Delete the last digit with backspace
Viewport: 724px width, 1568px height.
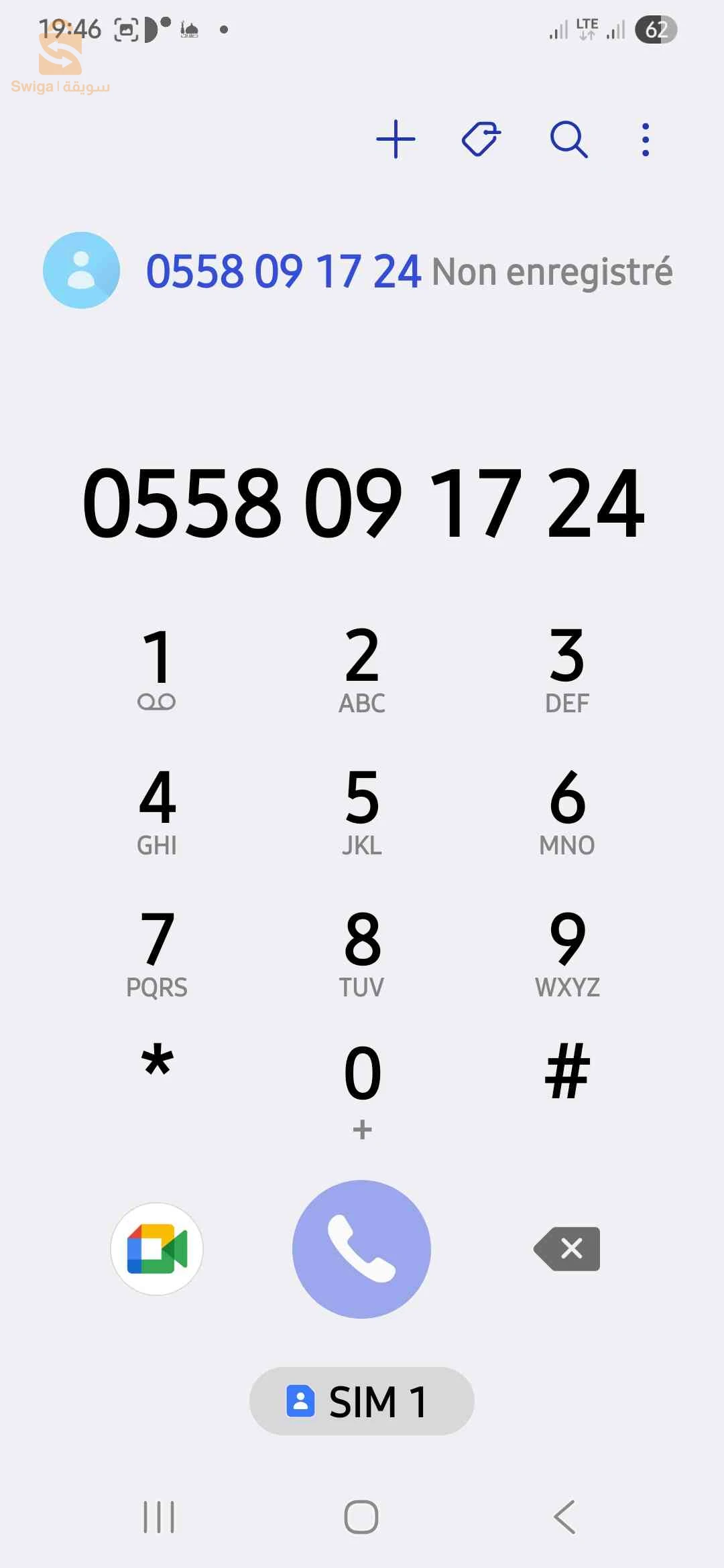point(567,1249)
